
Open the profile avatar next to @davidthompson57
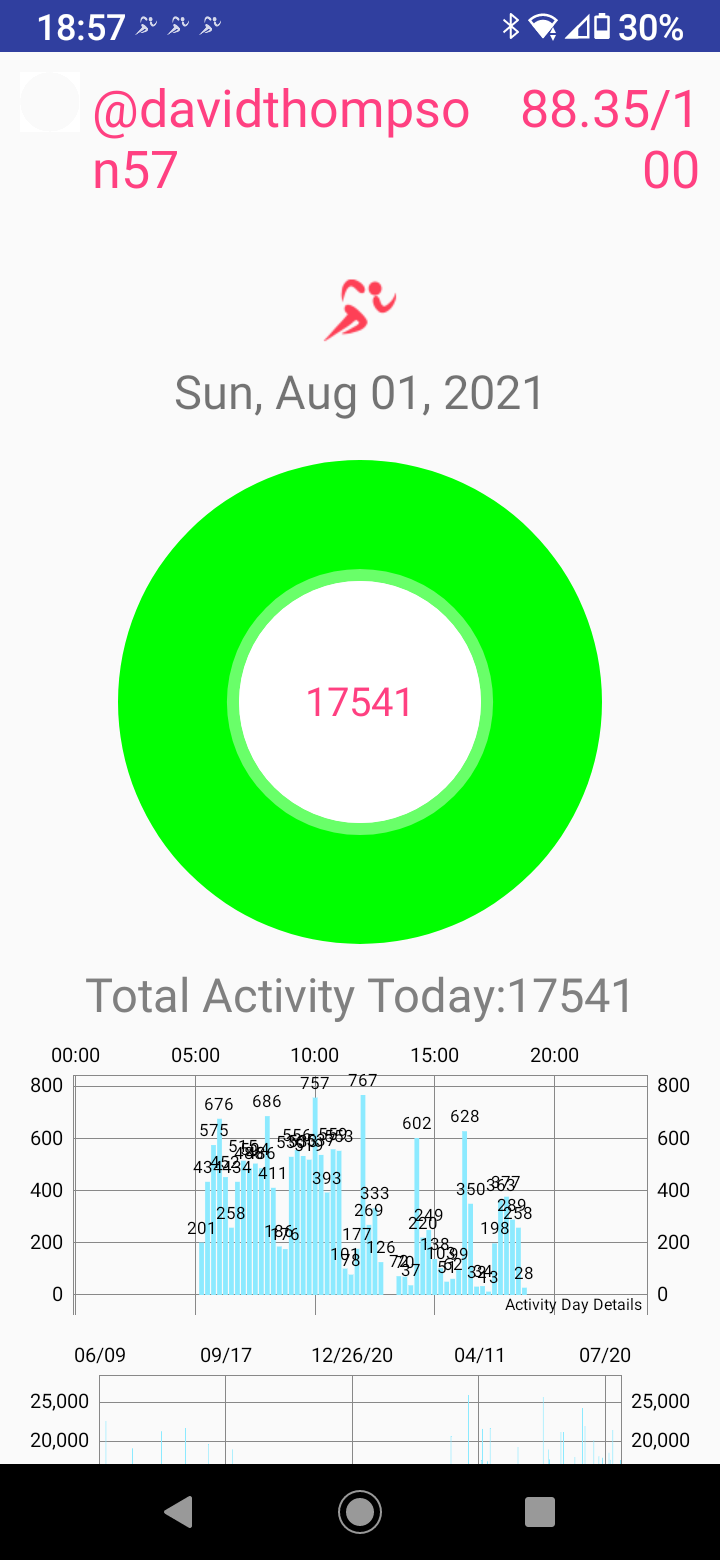(x=50, y=102)
